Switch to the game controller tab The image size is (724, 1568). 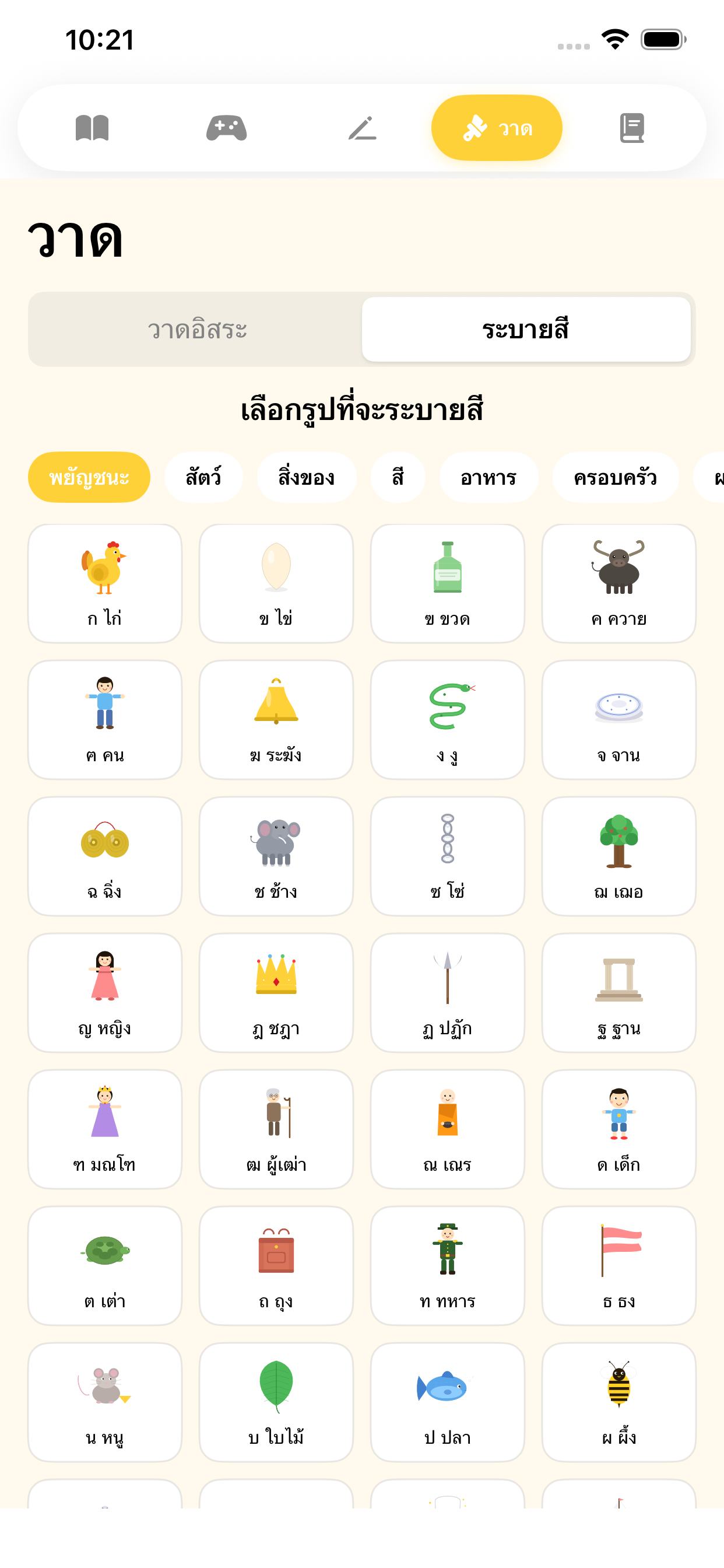coord(226,128)
